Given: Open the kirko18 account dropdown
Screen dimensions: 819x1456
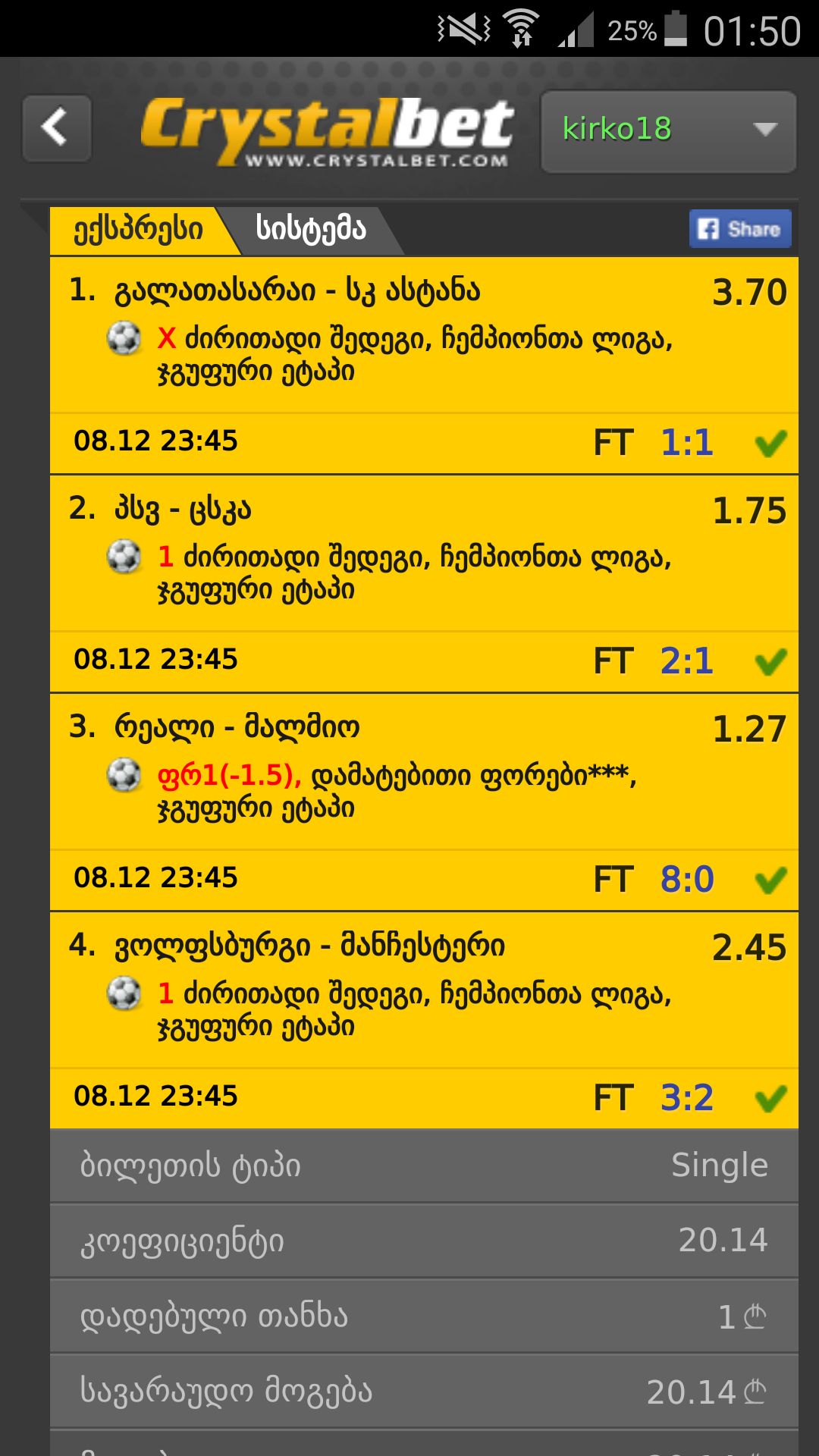Looking at the screenshot, I should click(668, 131).
